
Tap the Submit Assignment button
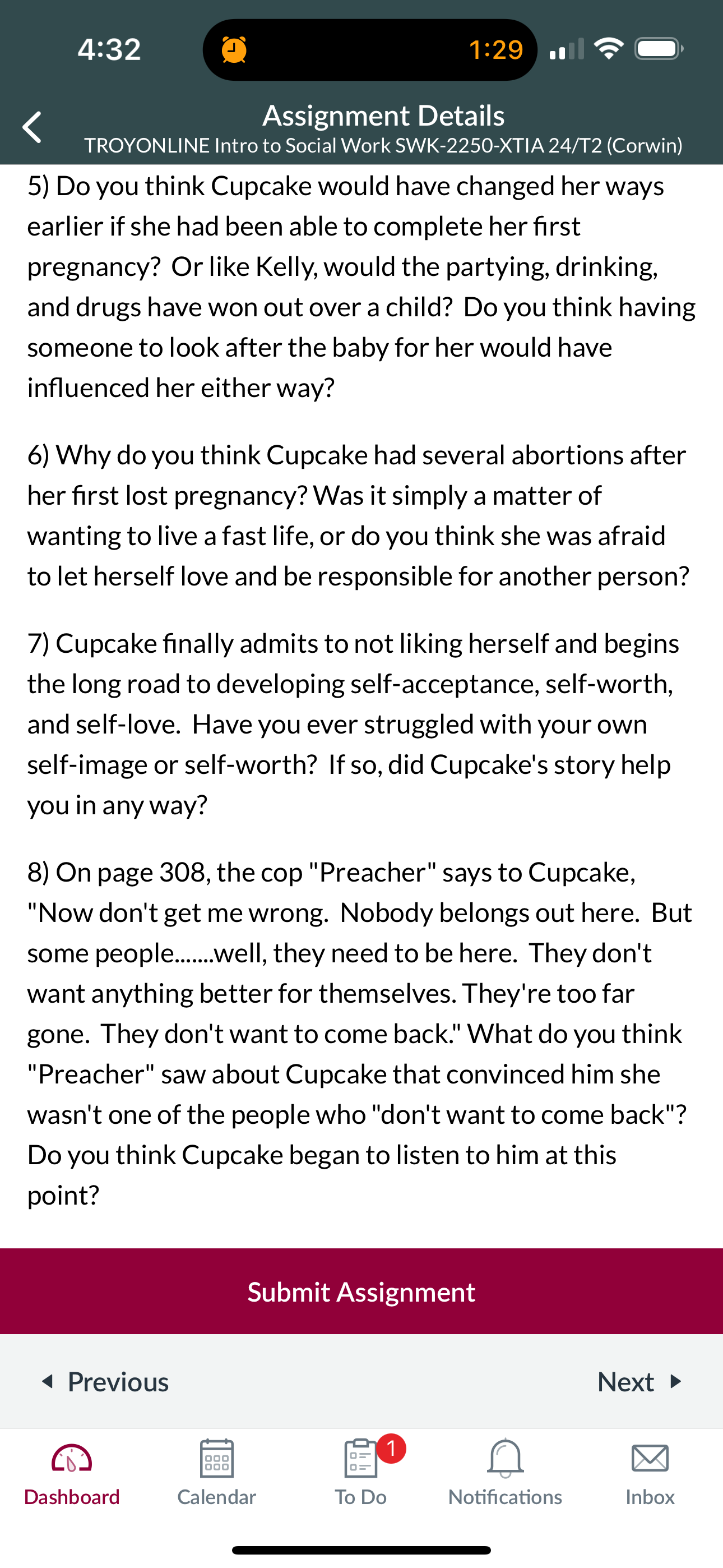tap(361, 1292)
